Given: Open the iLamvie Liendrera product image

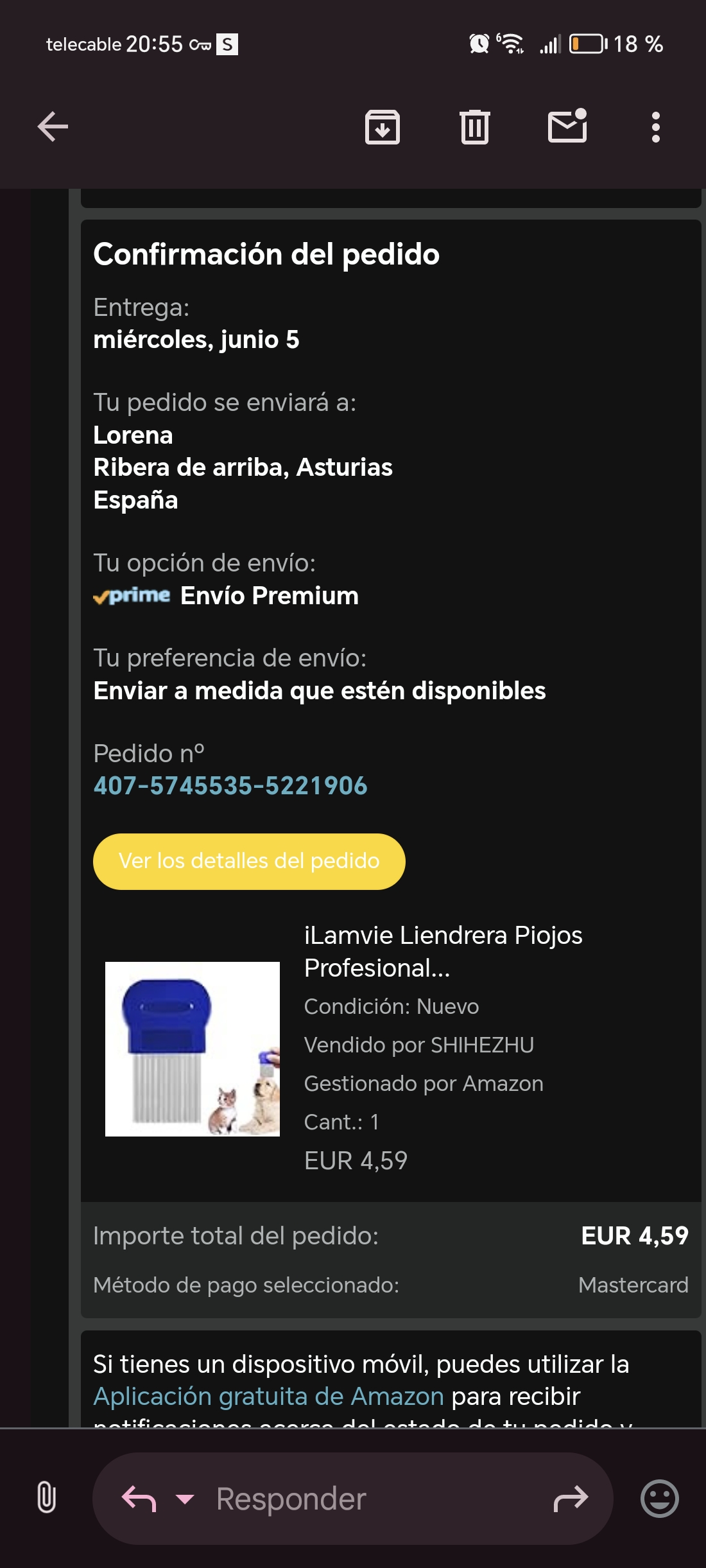Looking at the screenshot, I should (193, 1049).
